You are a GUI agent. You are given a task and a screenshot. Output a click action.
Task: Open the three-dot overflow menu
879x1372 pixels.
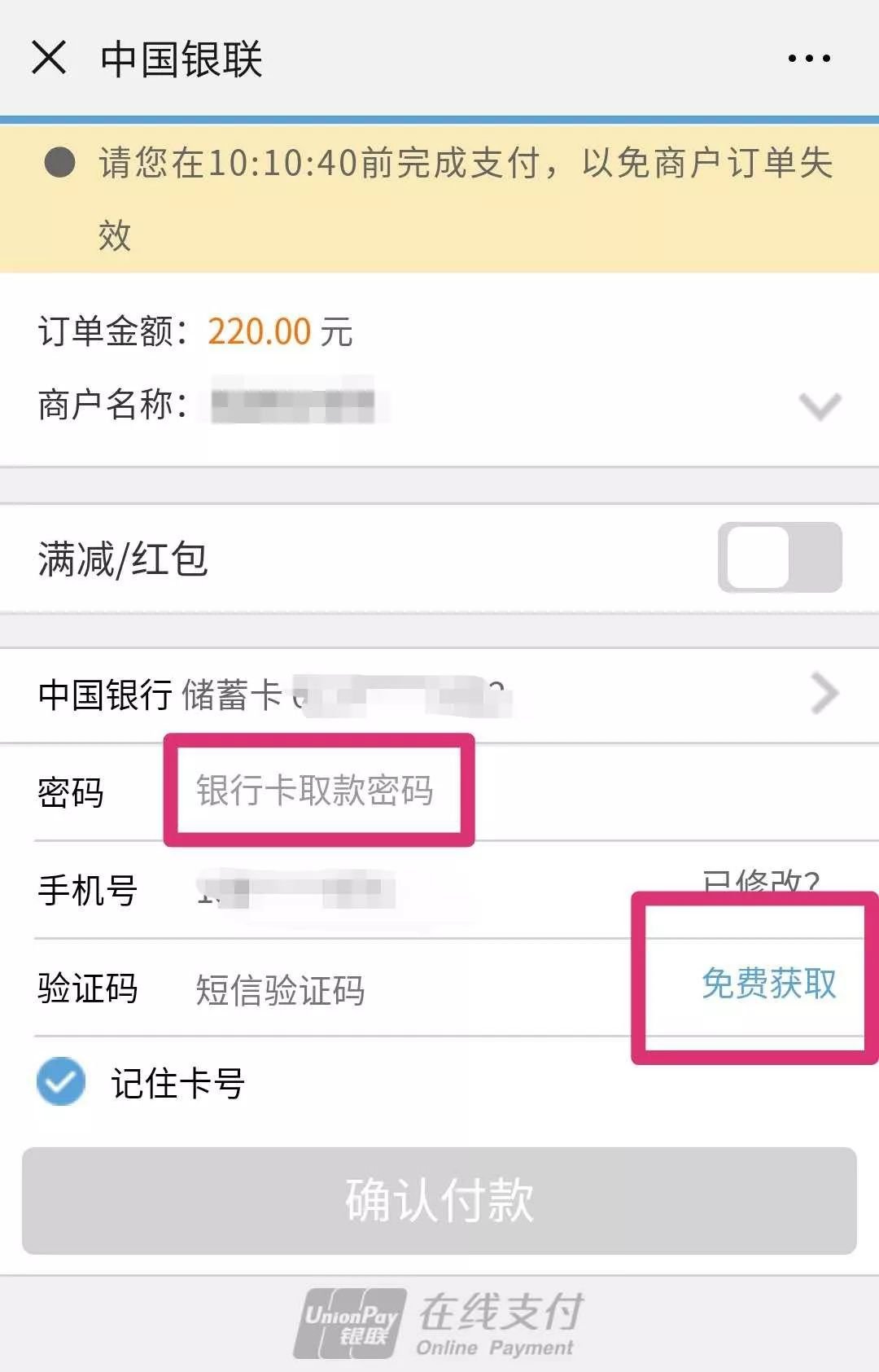(809, 59)
